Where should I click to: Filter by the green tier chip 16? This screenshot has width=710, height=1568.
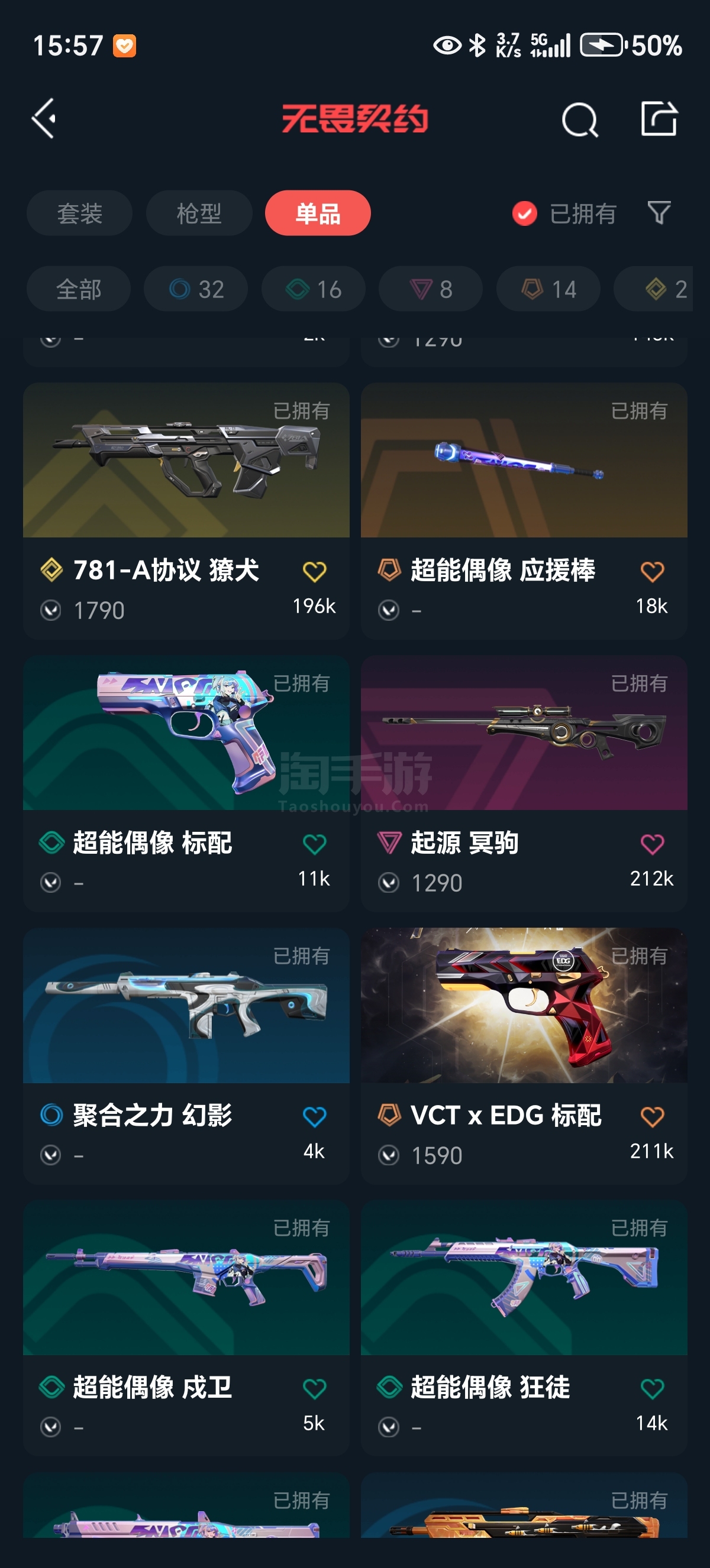click(313, 289)
